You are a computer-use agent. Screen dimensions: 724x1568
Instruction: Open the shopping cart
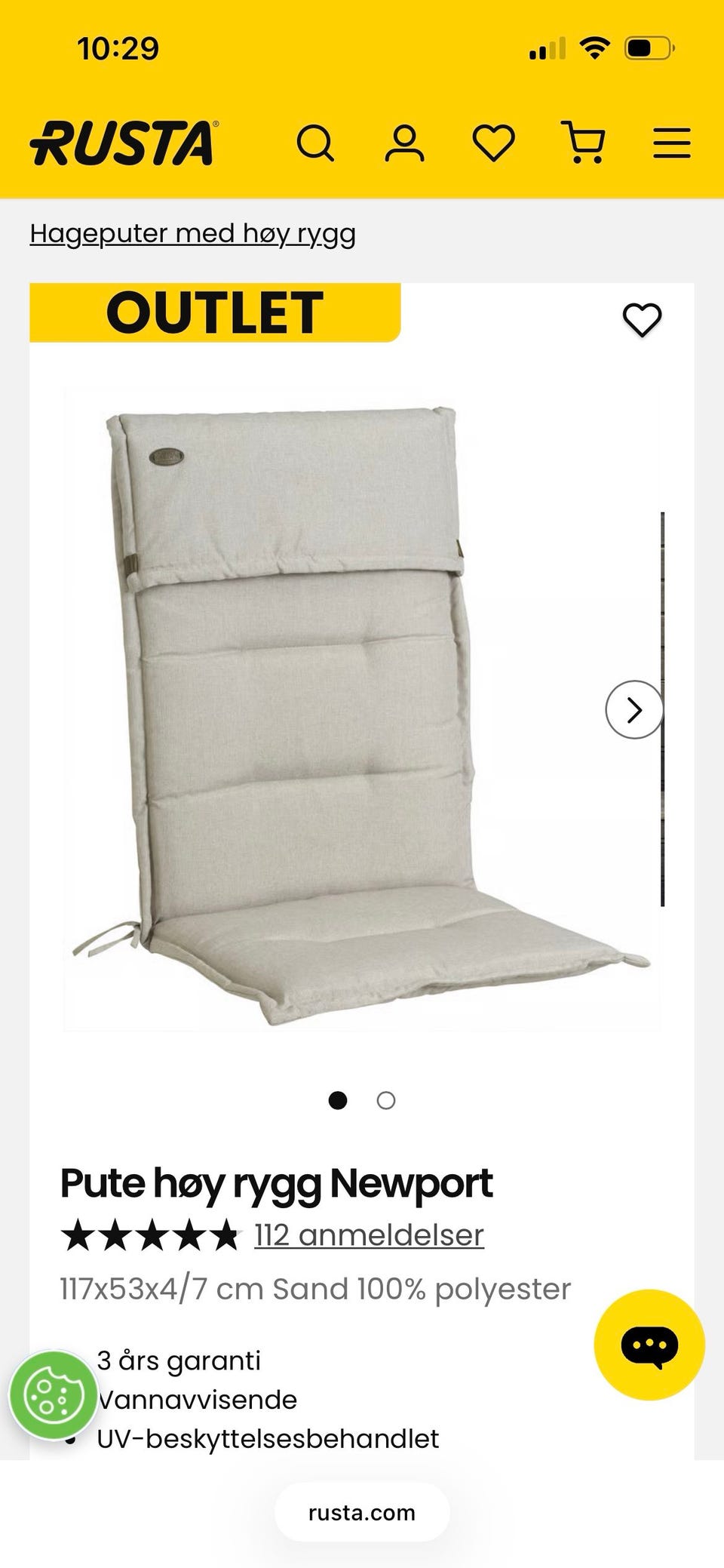pos(584,143)
